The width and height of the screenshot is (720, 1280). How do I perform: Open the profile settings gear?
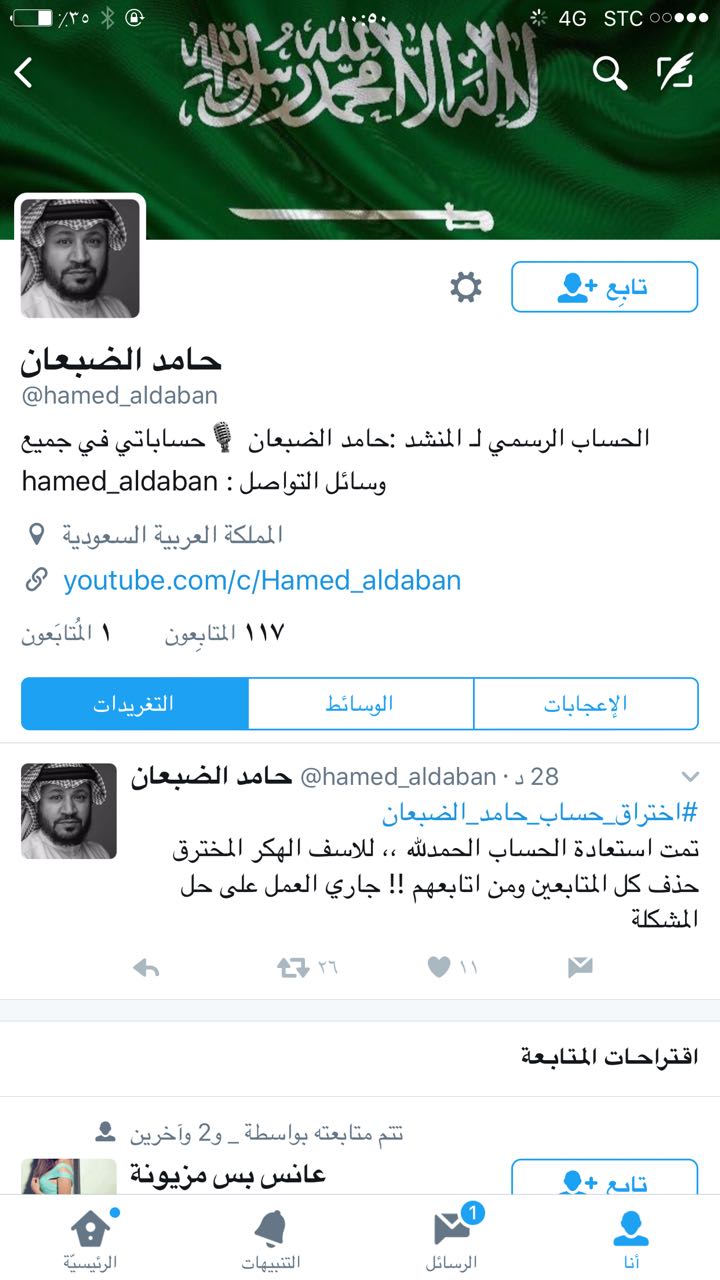(465, 288)
